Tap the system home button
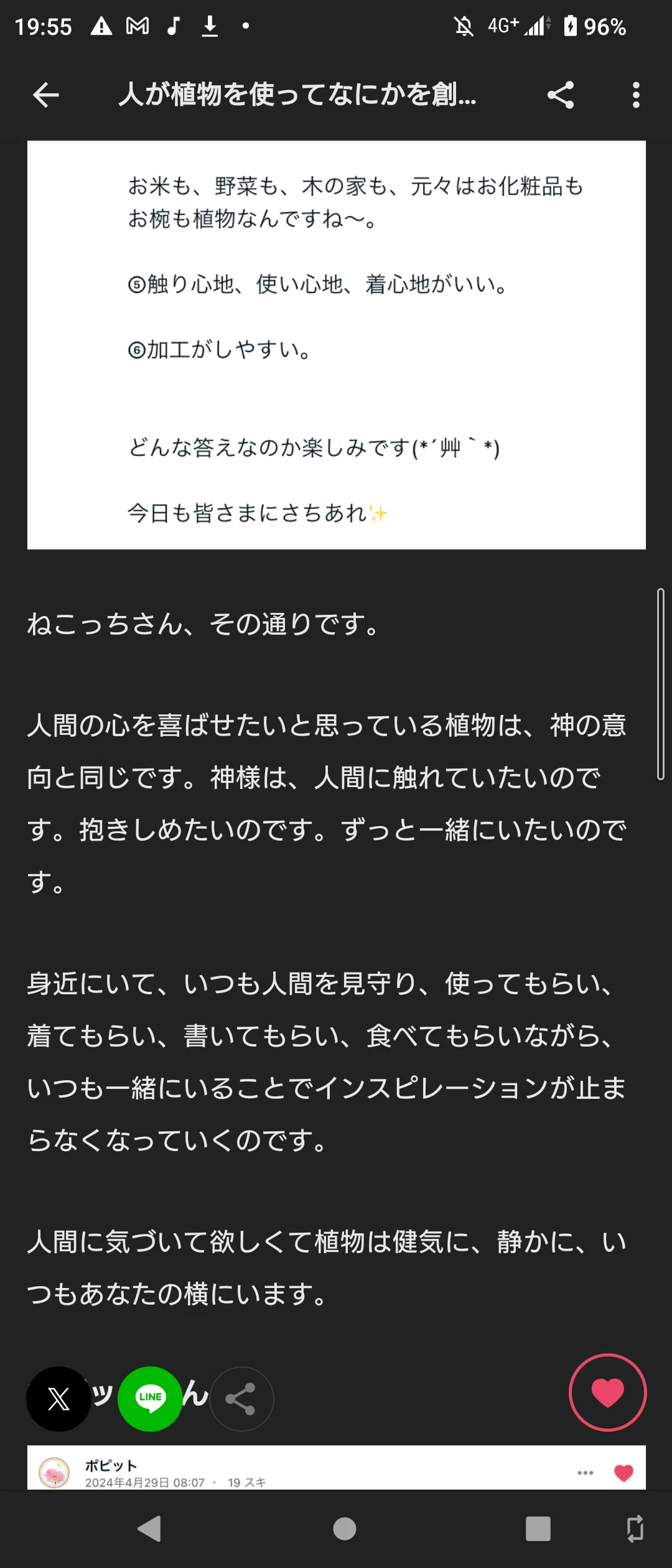 point(345,1529)
